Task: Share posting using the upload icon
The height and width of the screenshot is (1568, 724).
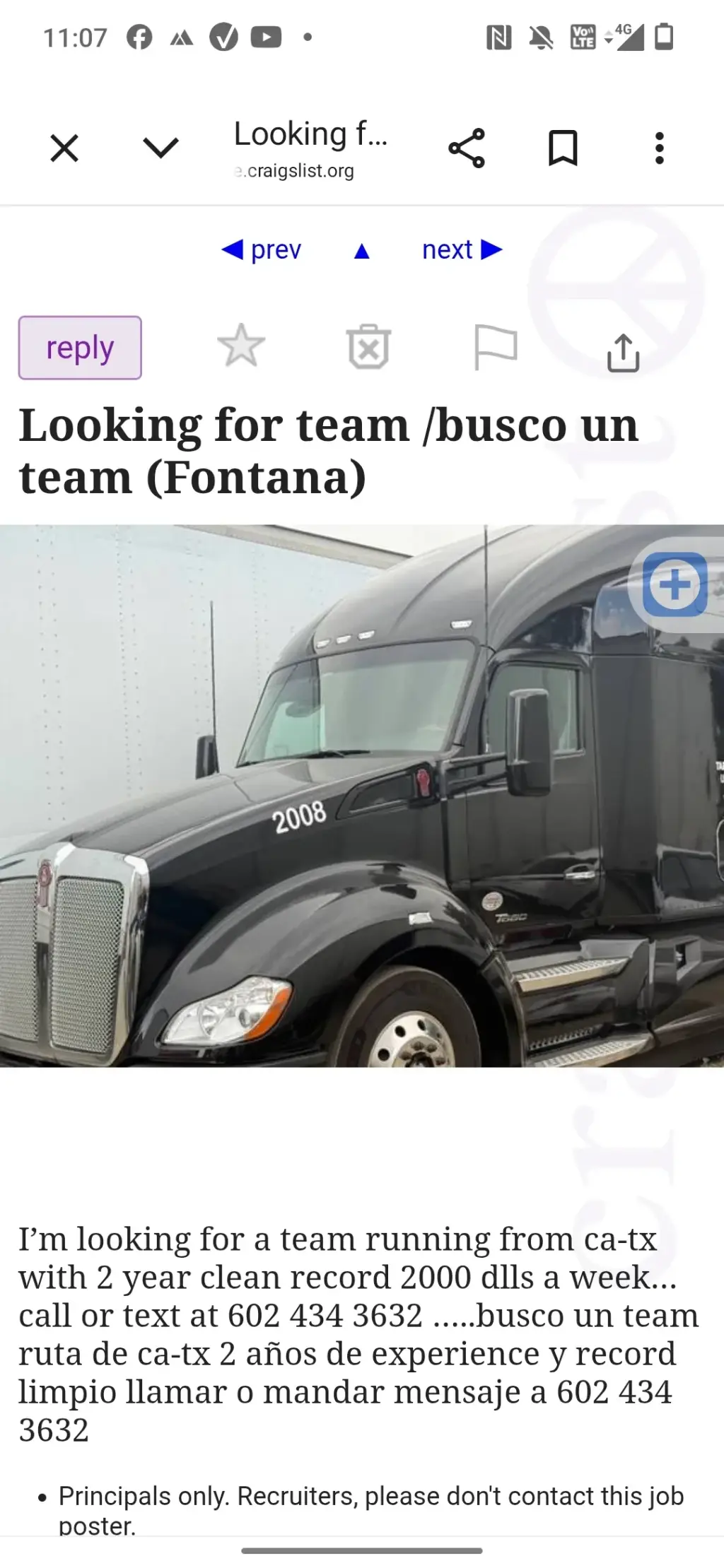Action: click(x=623, y=352)
